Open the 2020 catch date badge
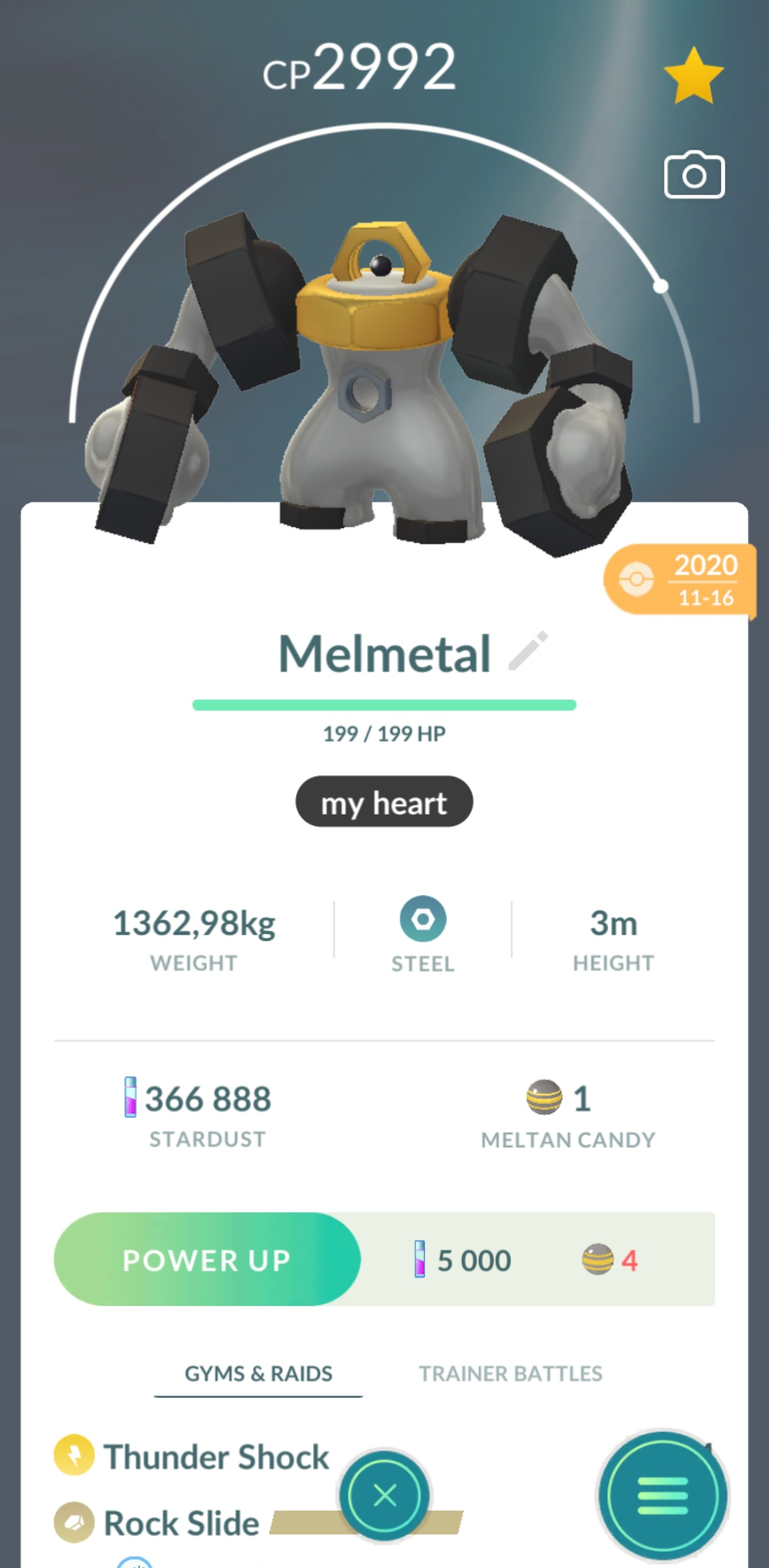This screenshot has height=1568, width=769. (x=680, y=580)
